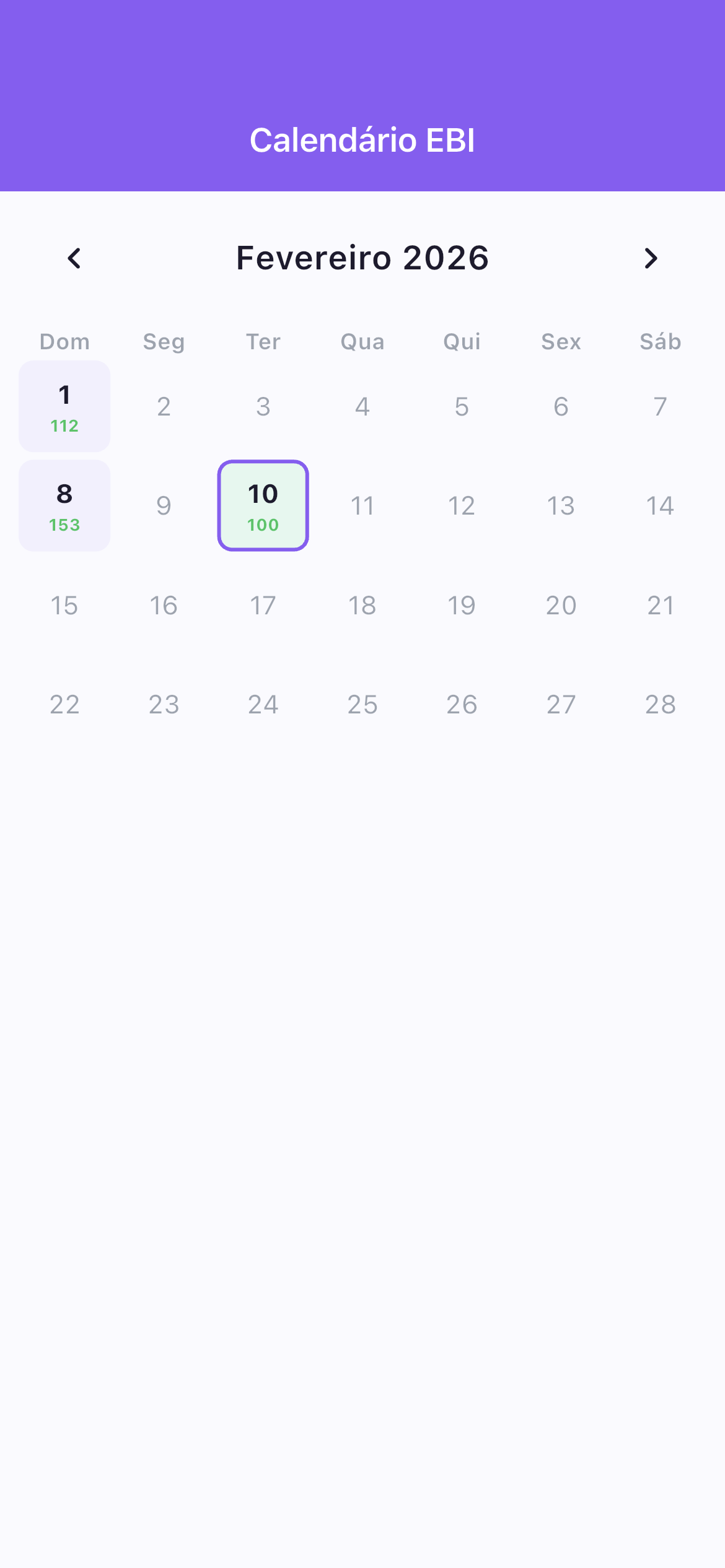Open the highlighted day 10 with 100
725x1568 pixels.
(x=262, y=505)
